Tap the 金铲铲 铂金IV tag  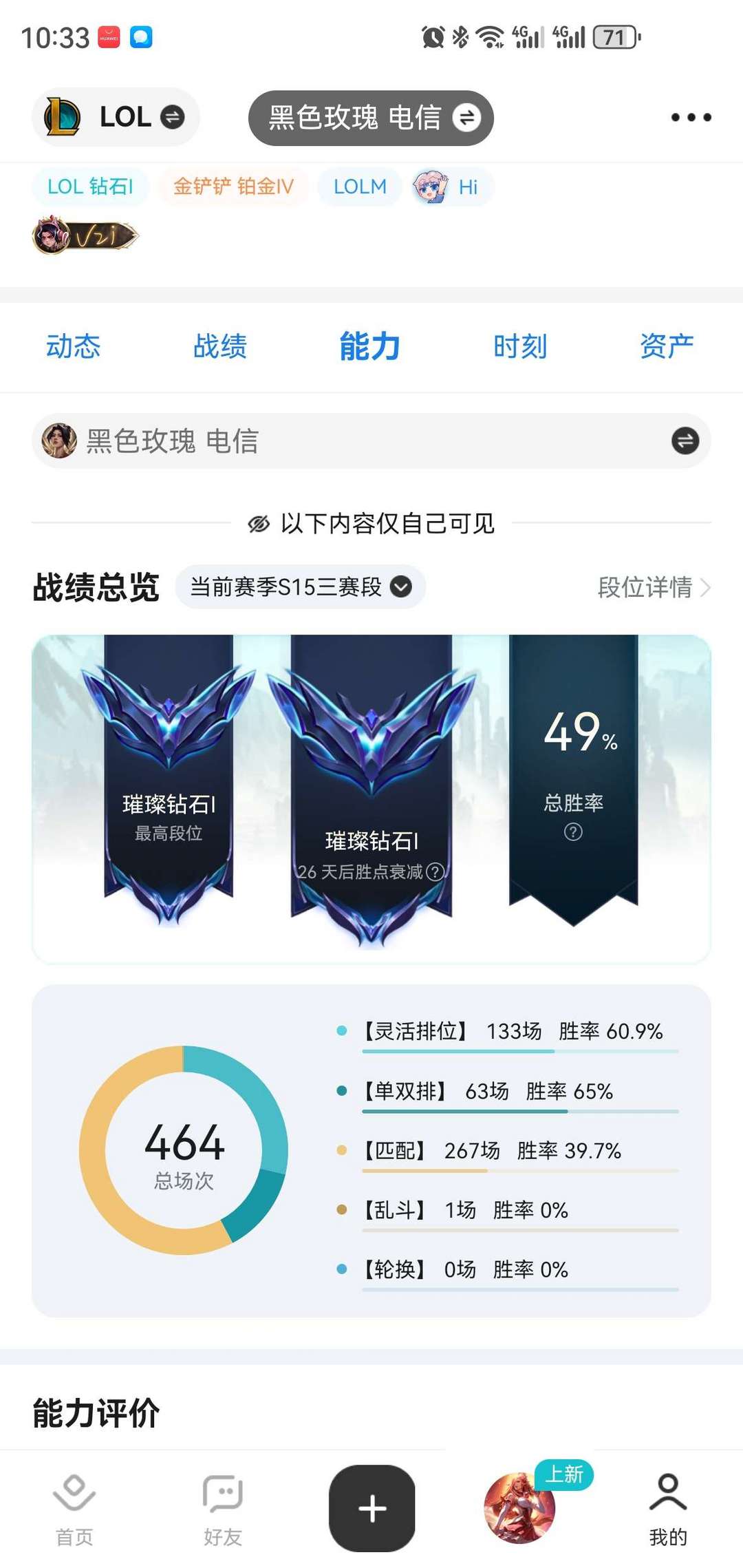coord(233,187)
